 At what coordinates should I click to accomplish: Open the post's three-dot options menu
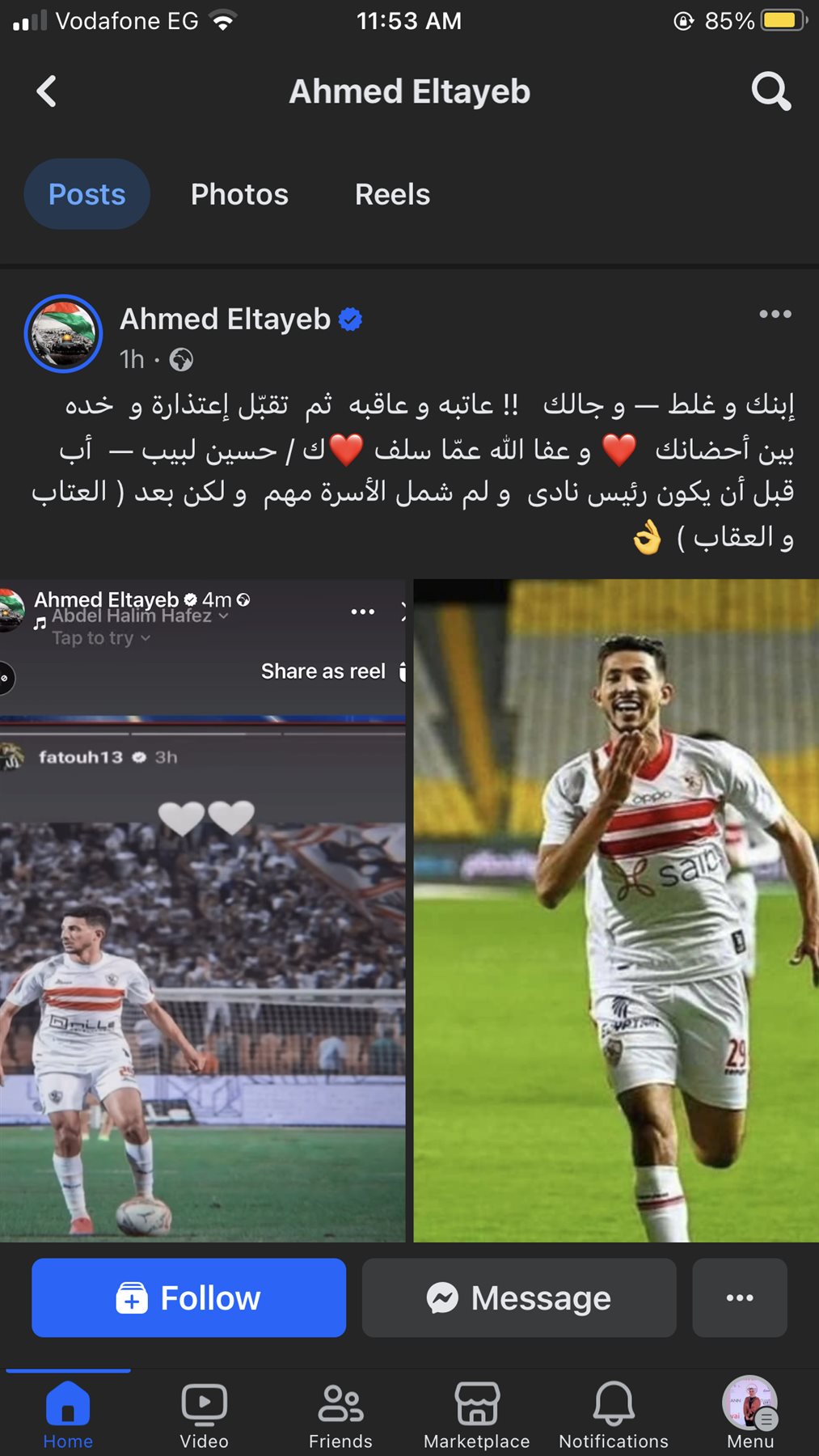point(775,314)
